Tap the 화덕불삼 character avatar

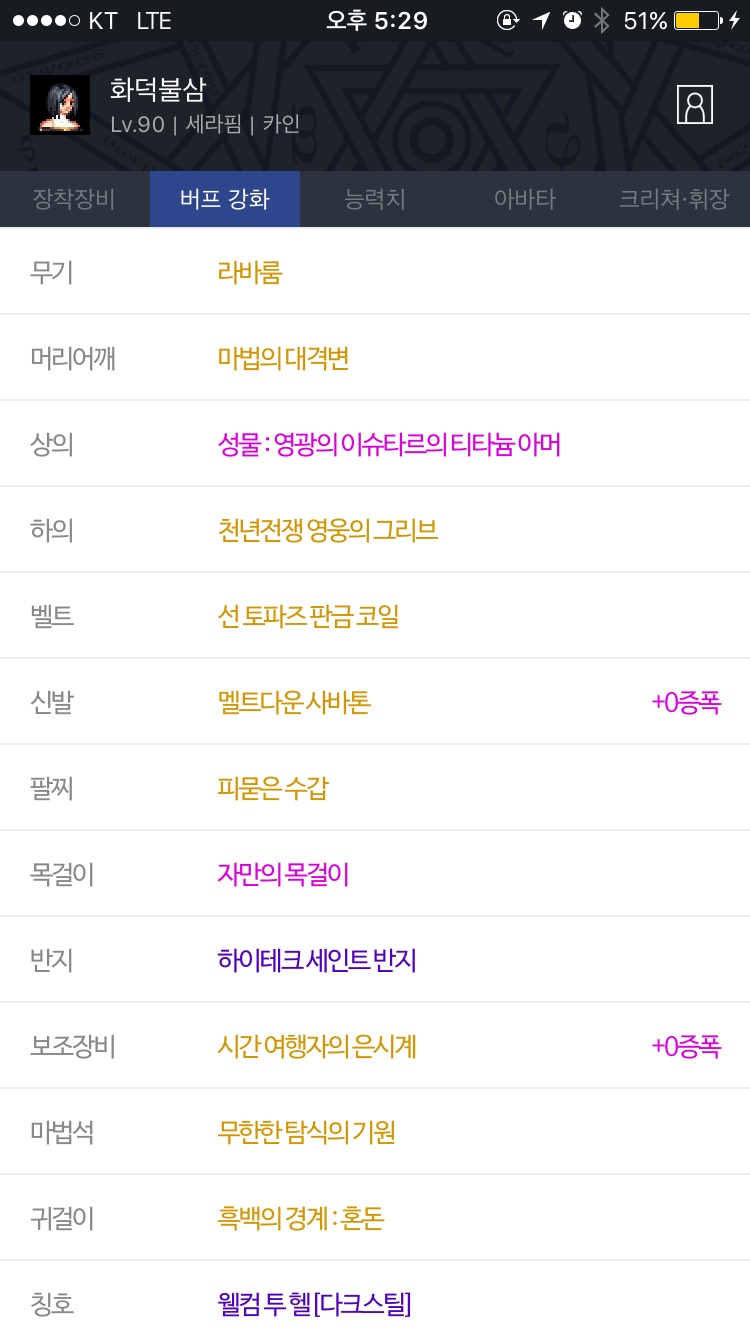pyautogui.click(x=60, y=105)
